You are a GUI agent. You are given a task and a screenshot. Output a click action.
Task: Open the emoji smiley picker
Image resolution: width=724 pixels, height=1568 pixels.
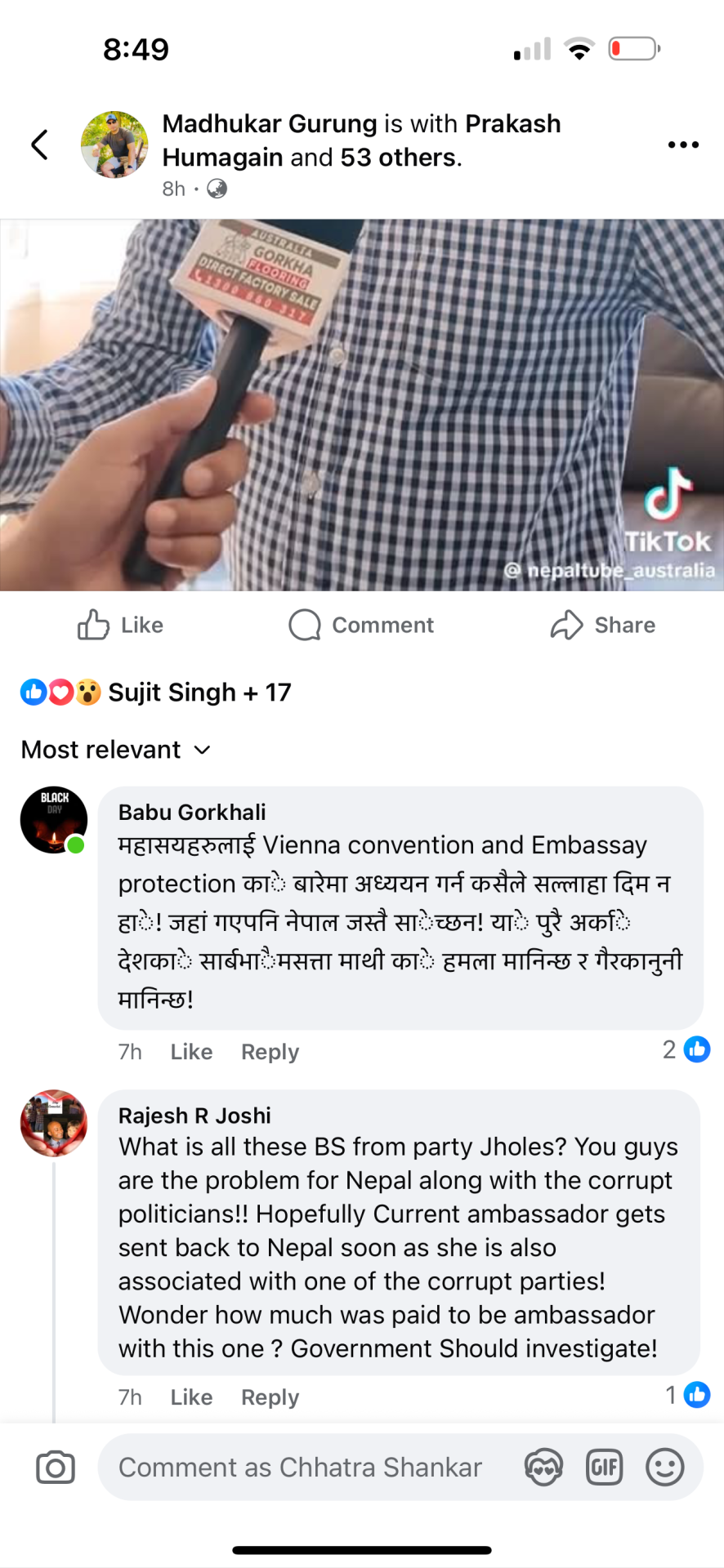pos(665,1468)
